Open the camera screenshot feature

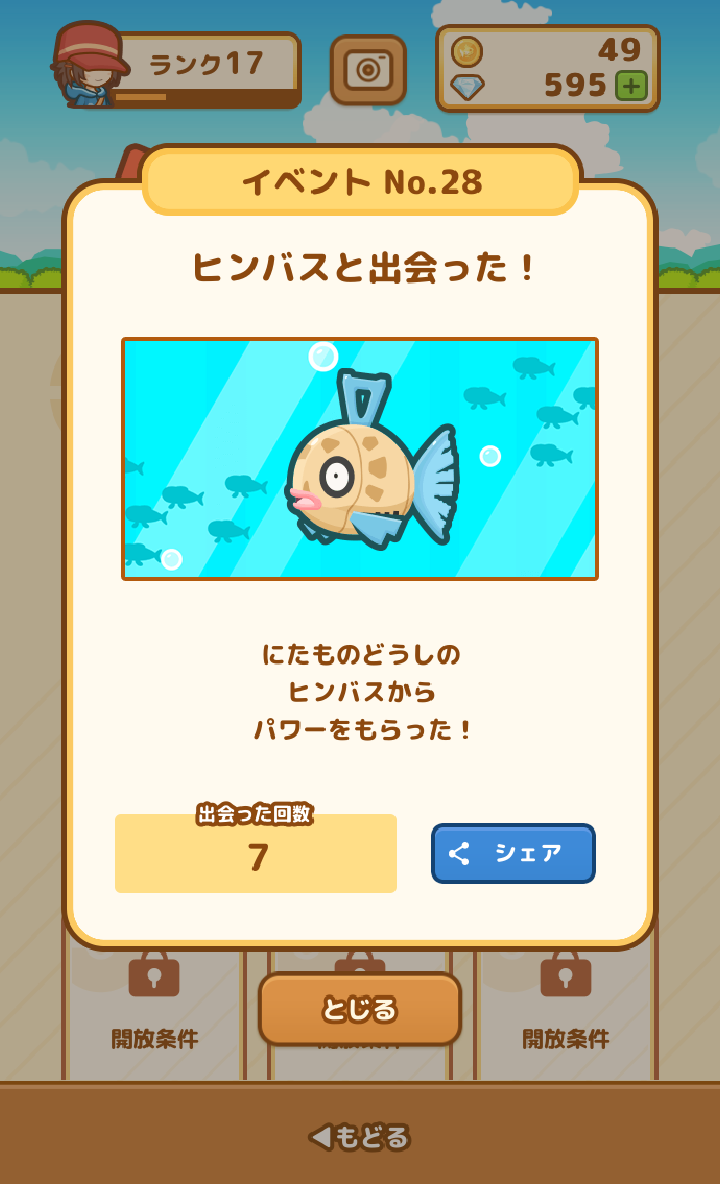click(x=367, y=70)
